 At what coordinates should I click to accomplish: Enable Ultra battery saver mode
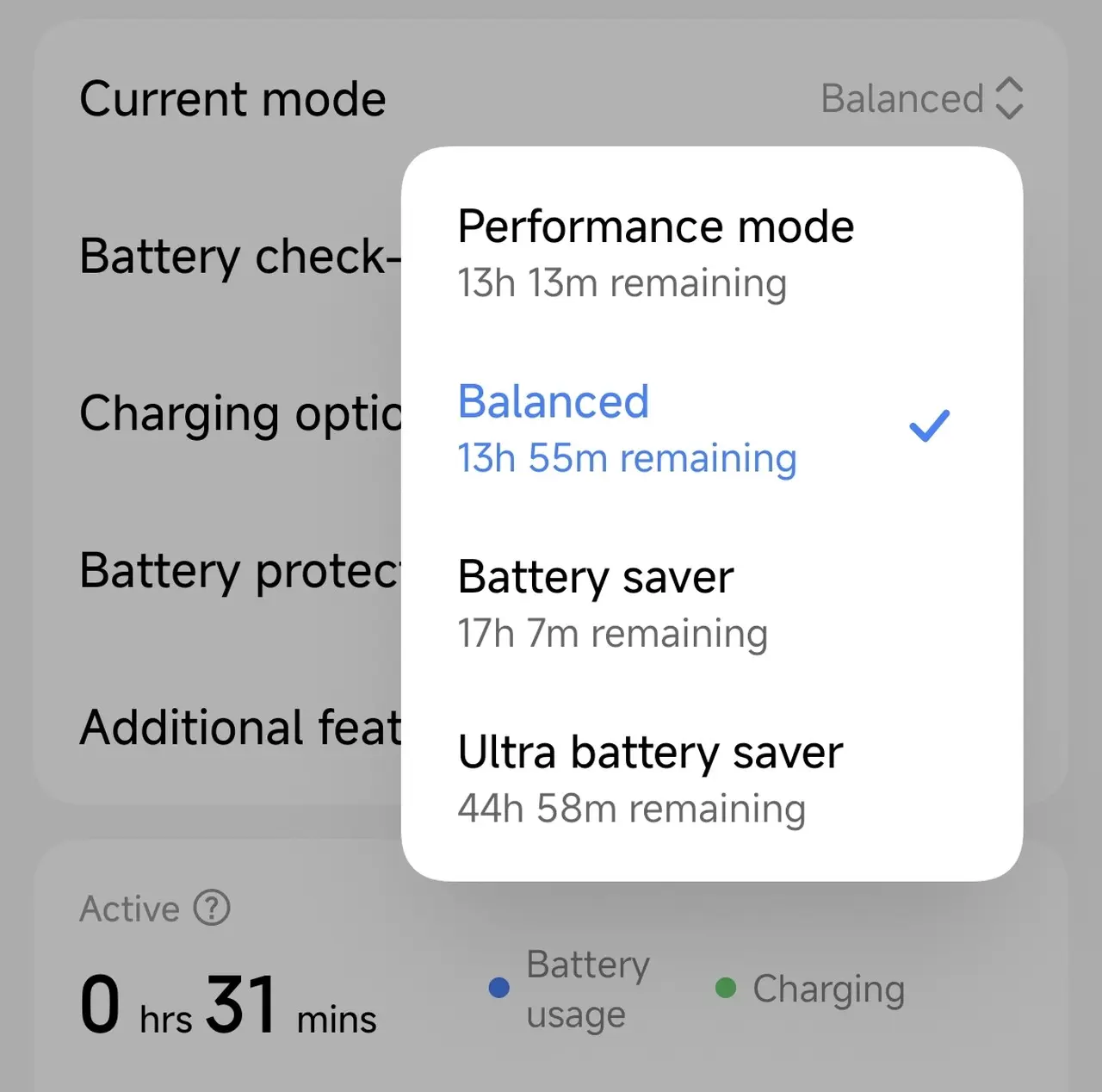(649, 779)
